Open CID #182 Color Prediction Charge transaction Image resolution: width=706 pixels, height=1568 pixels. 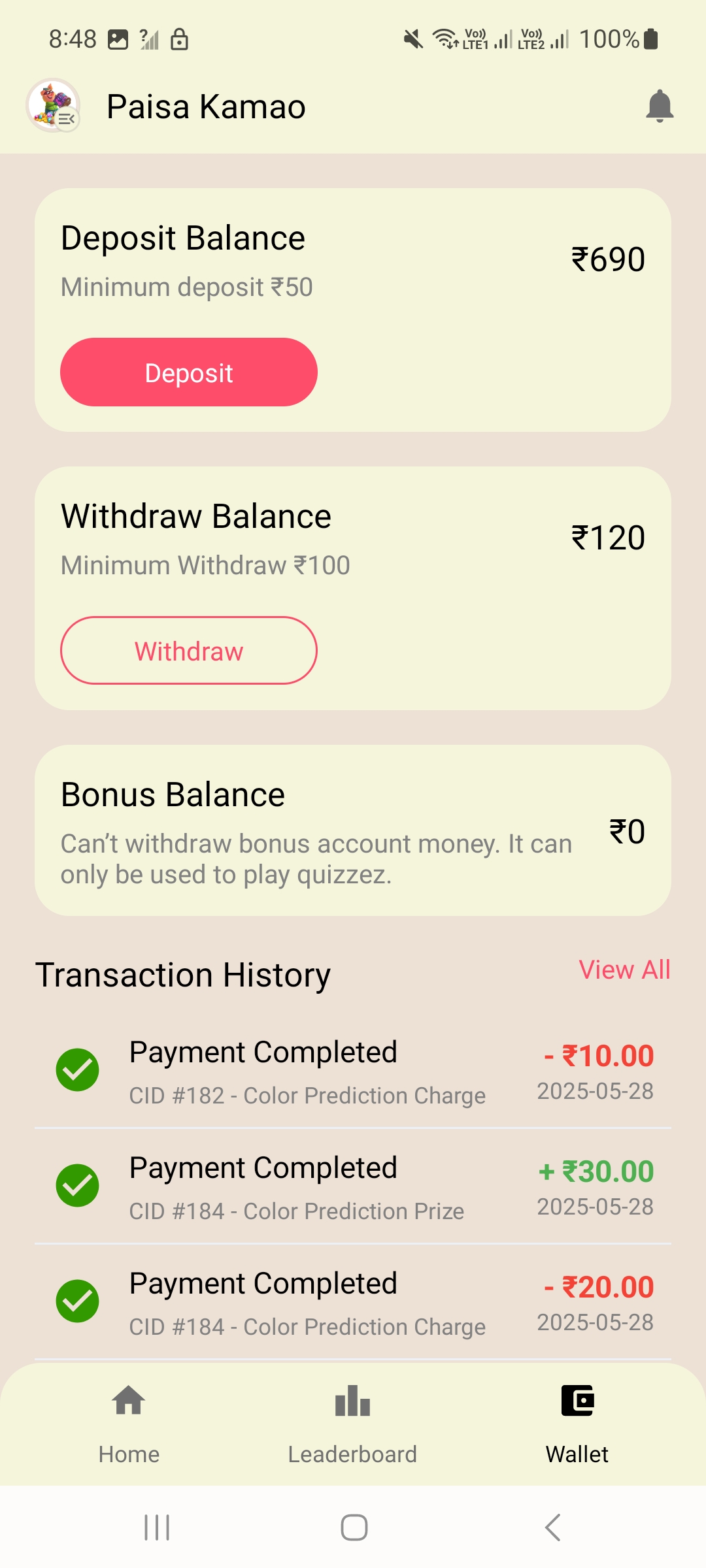353,1071
